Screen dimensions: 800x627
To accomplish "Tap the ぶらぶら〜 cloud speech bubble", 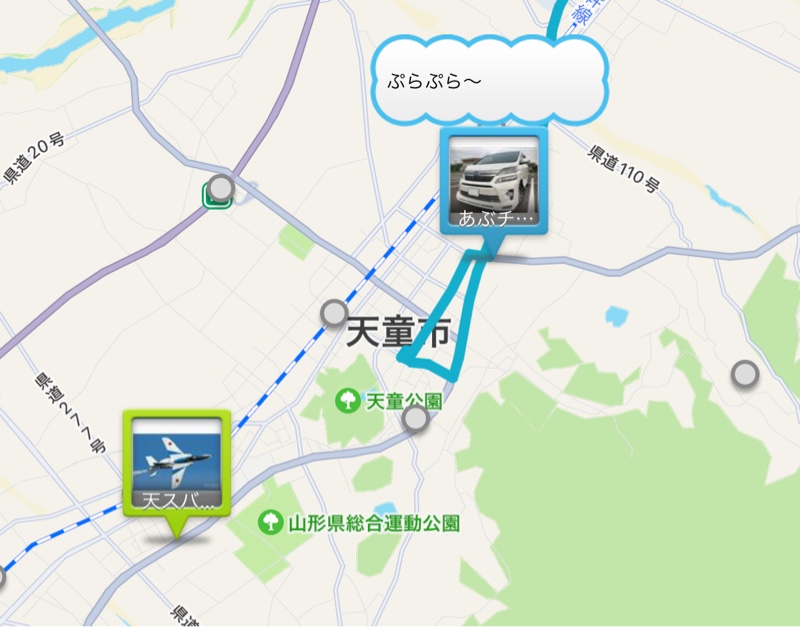I will pos(490,82).
